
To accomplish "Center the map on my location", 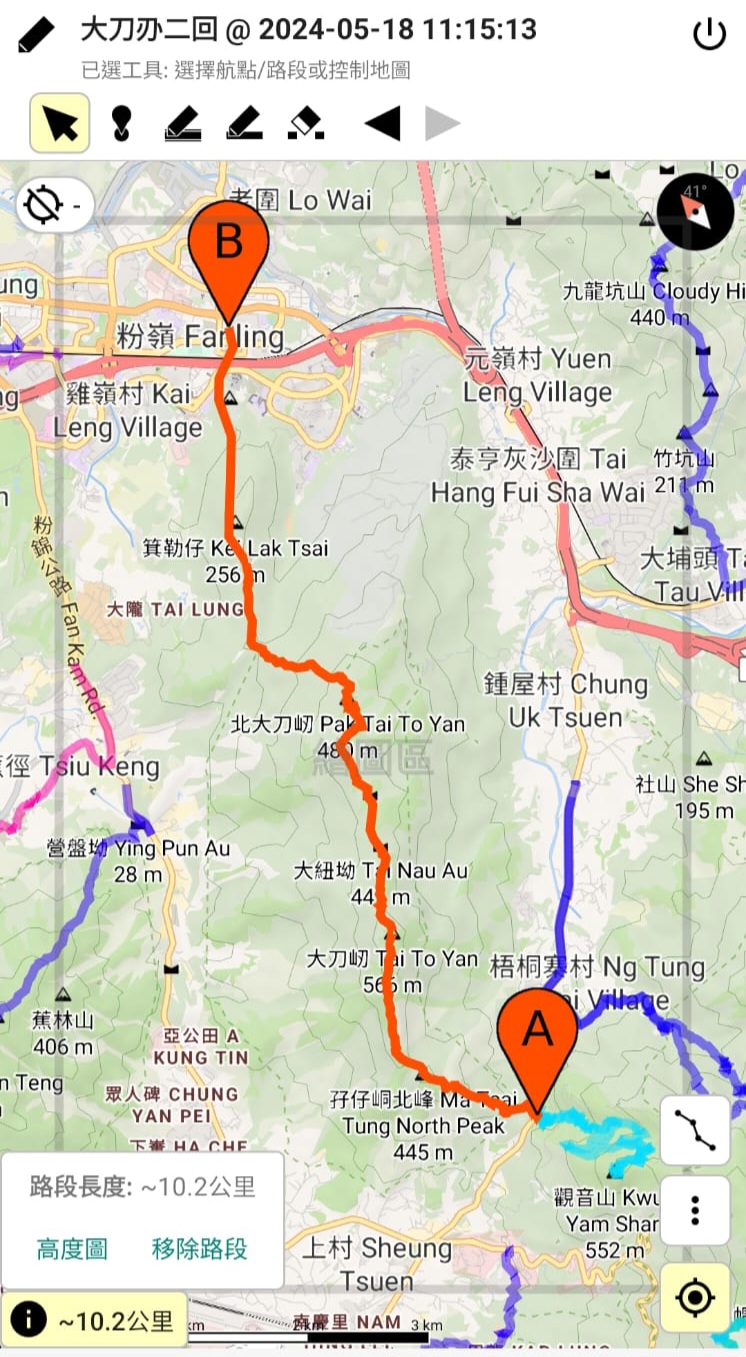I will (695, 1297).
